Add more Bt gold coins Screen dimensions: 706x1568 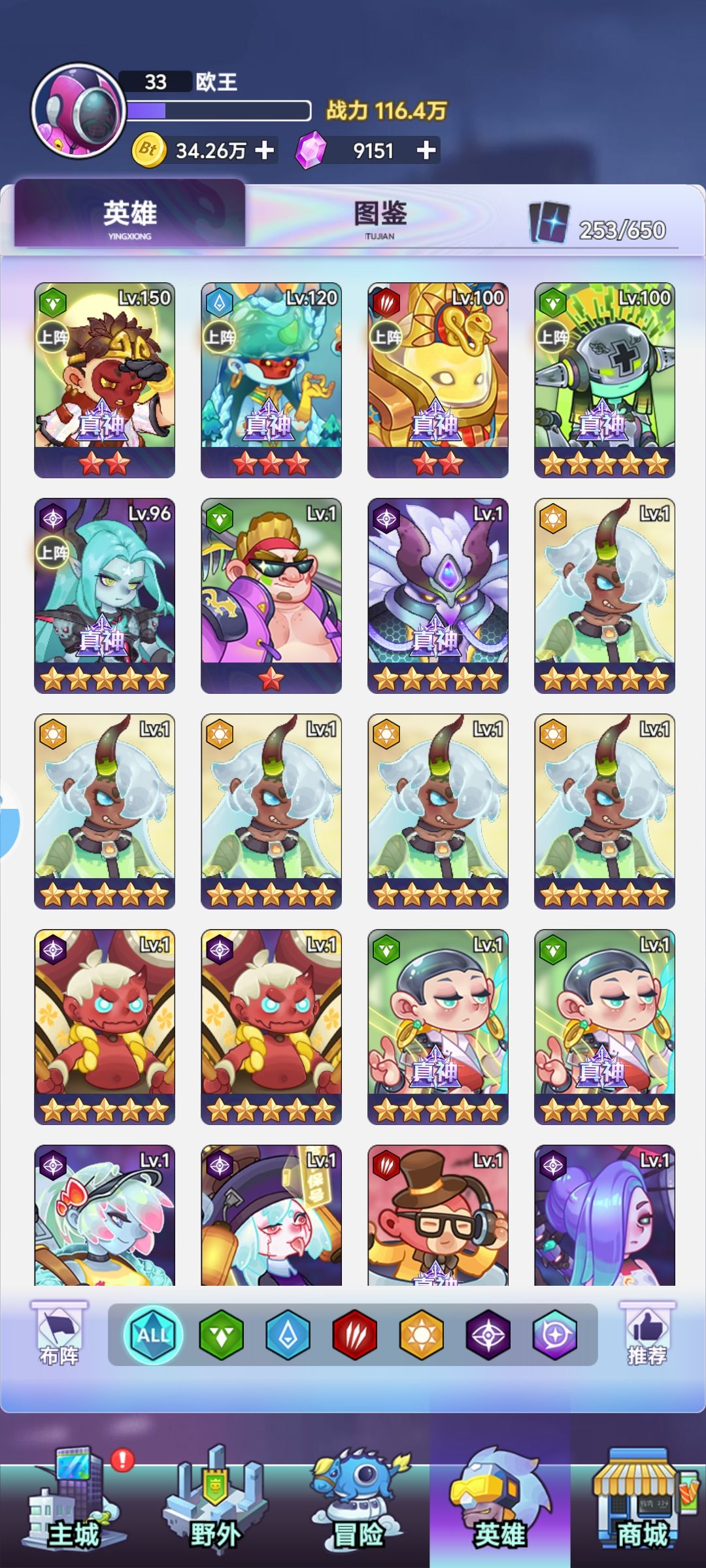(x=265, y=151)
